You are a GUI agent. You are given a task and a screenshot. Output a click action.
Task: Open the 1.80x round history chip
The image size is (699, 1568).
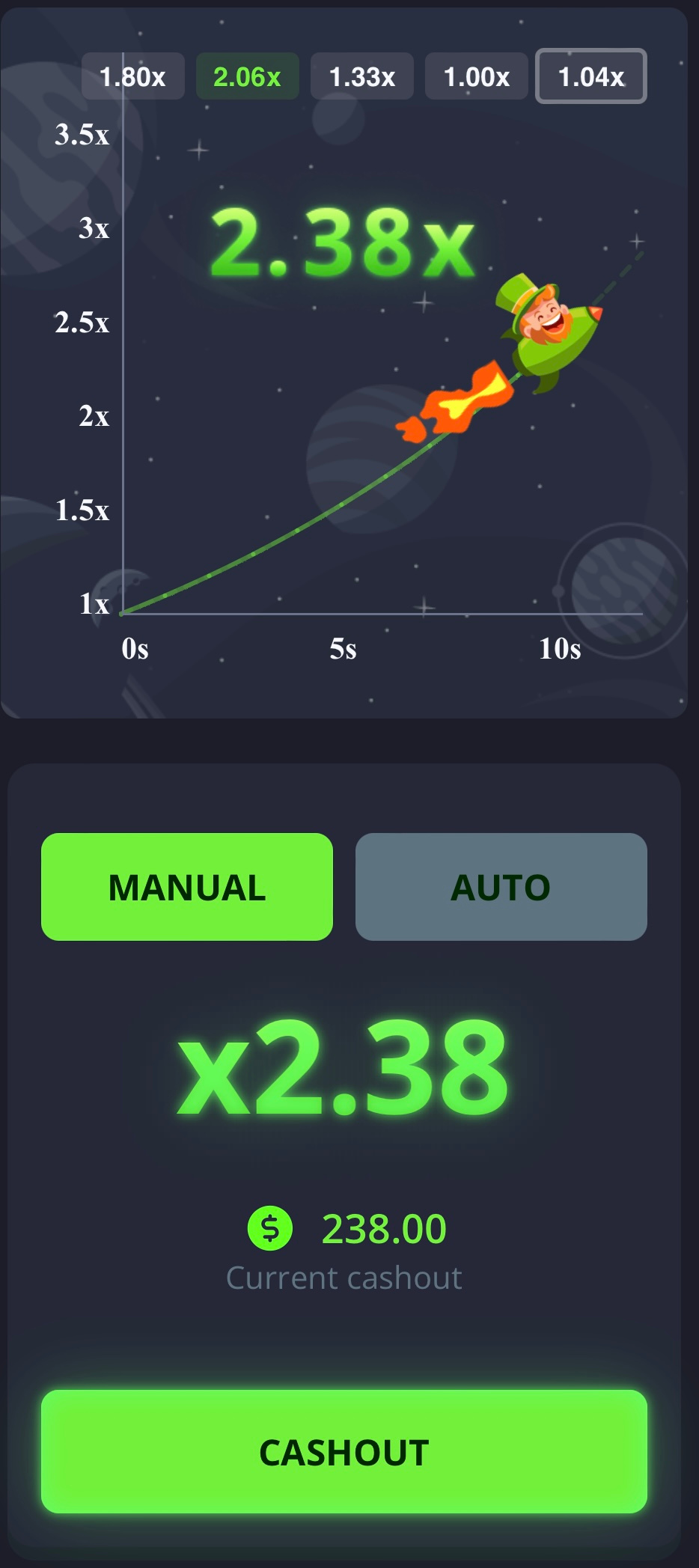132,76
